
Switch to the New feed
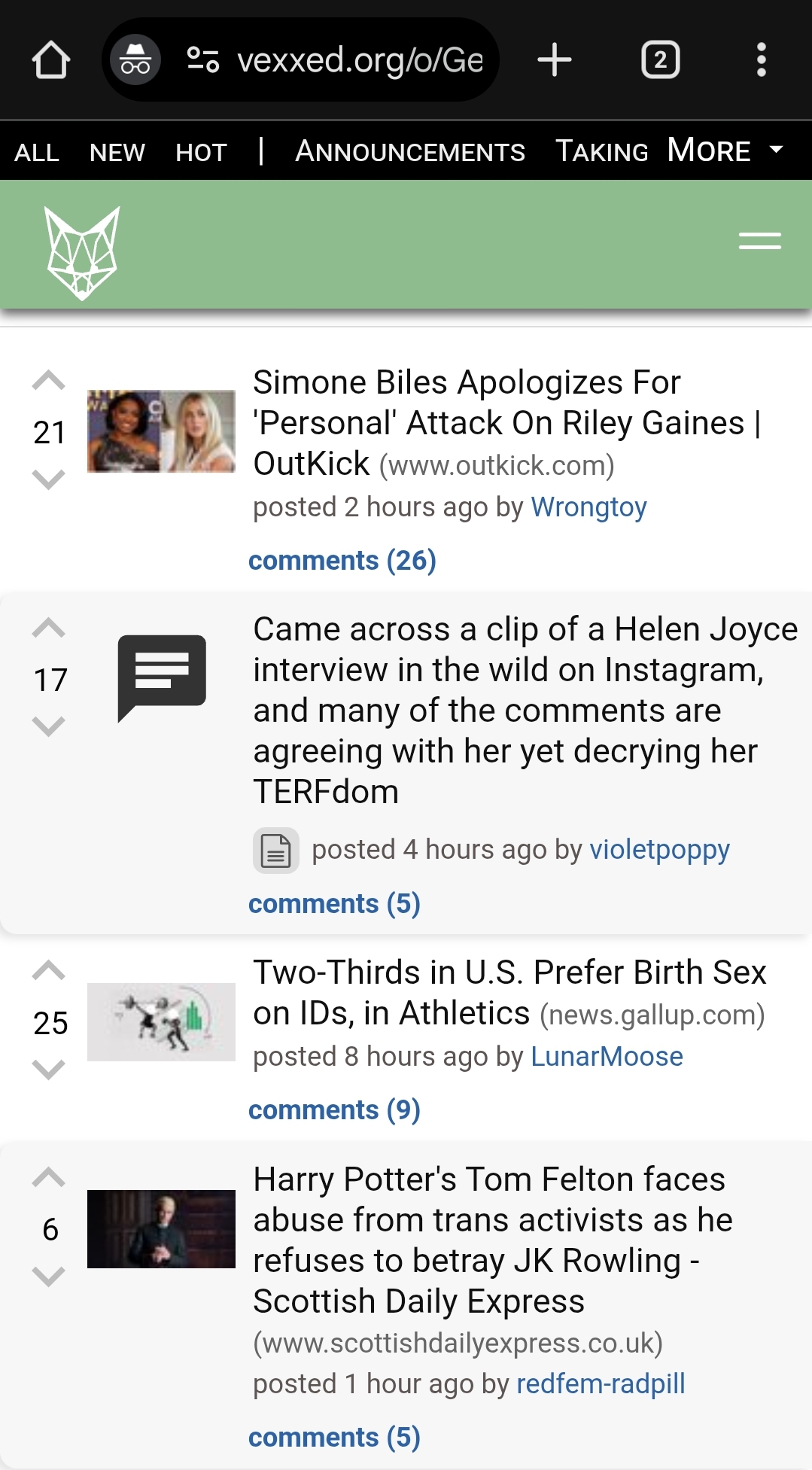point(117,152)
